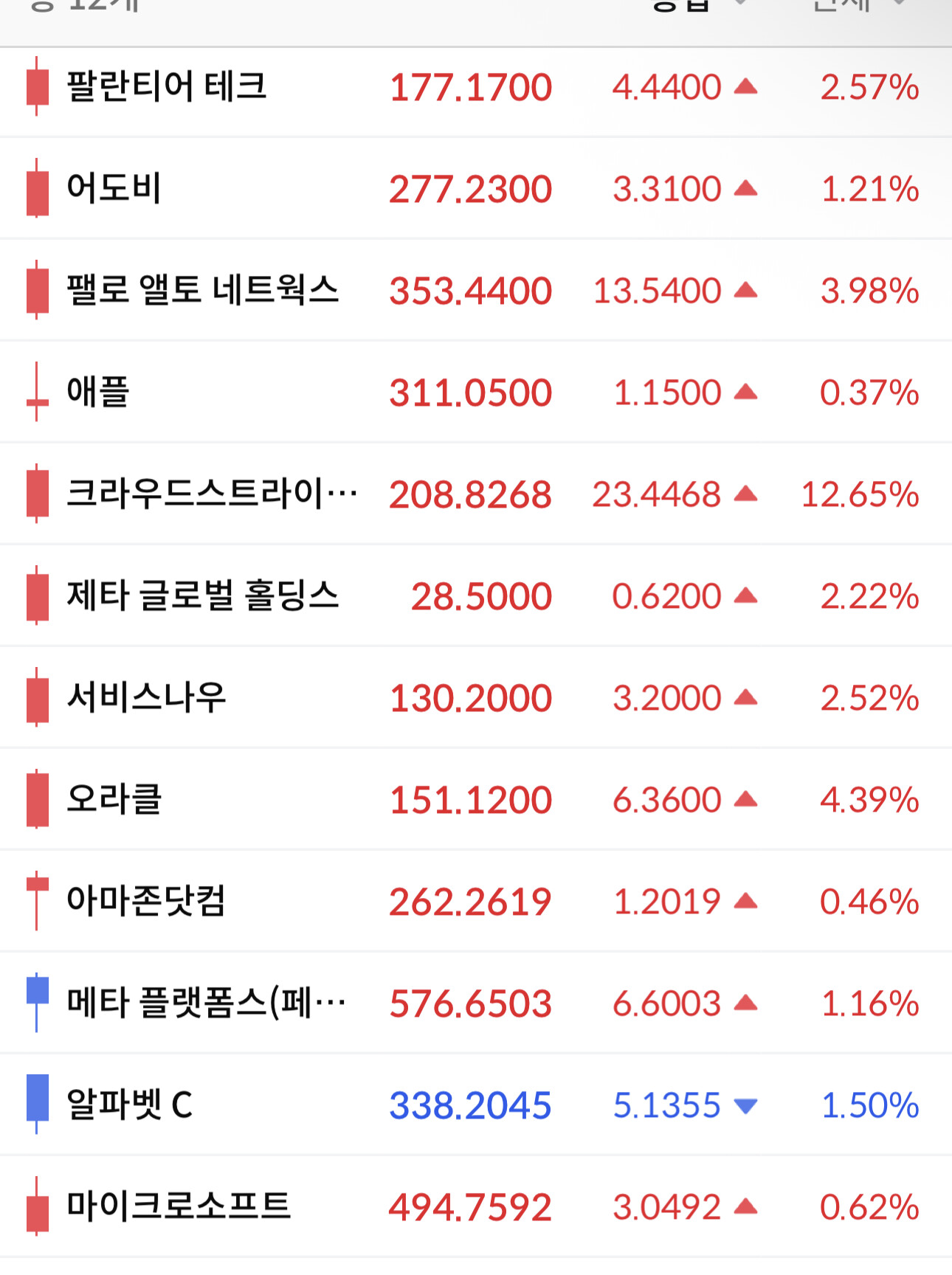Select the 팰로 앨토 네트웍스 row
This screenshot has height=1275, width=952.
pyautogui.click(x=476, y=291)
